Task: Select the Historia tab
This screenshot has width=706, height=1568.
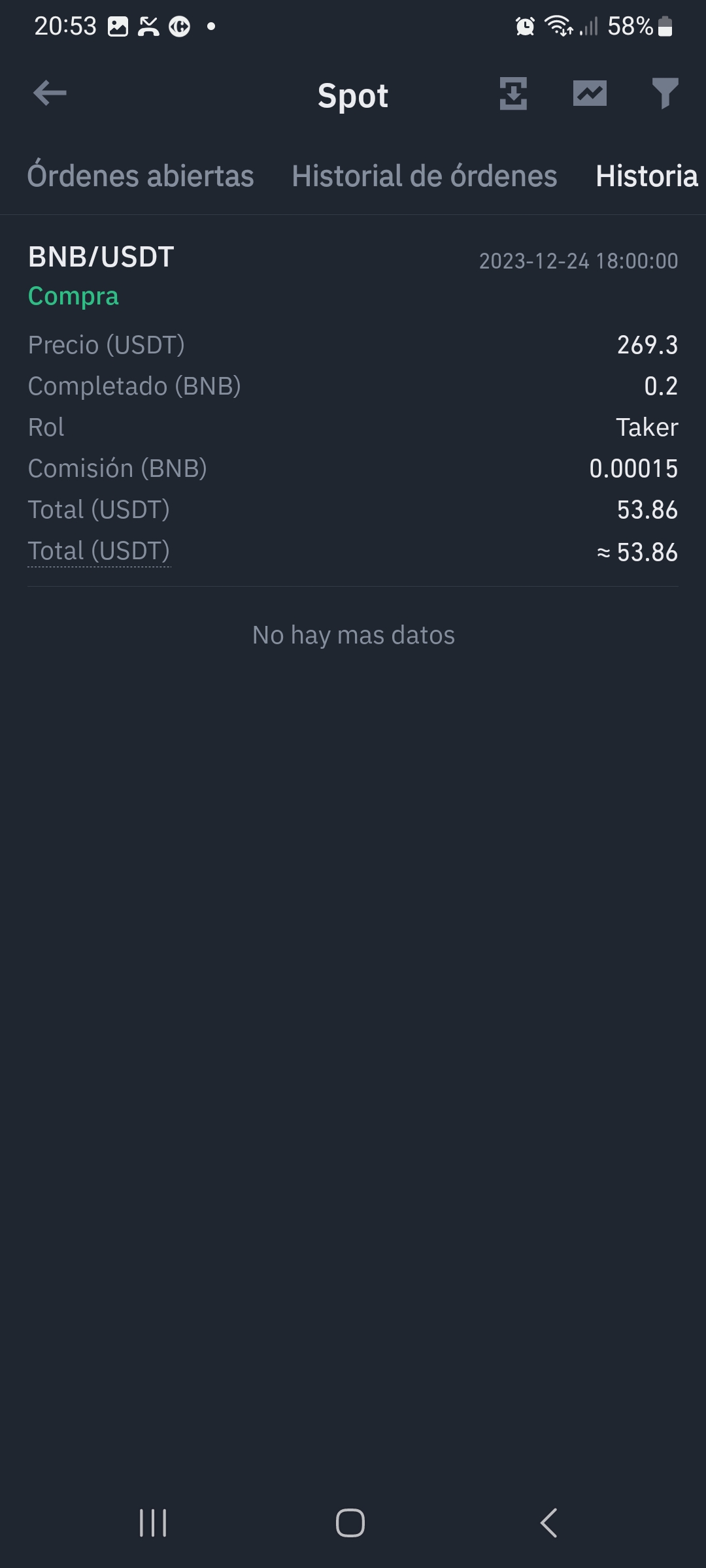Action: (x=647, y=176)
